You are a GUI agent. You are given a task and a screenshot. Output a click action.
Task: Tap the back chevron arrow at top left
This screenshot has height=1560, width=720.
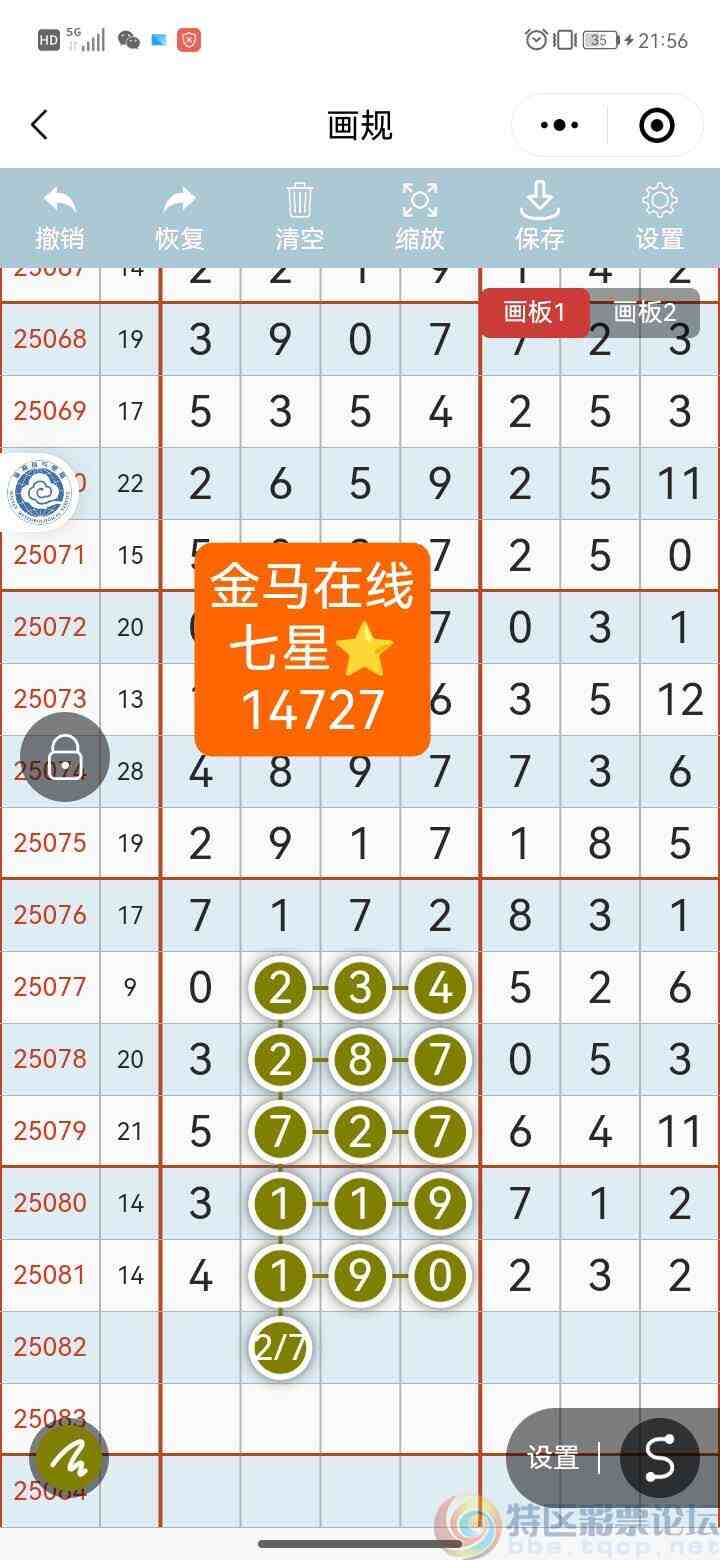click(x=38, y=125)
